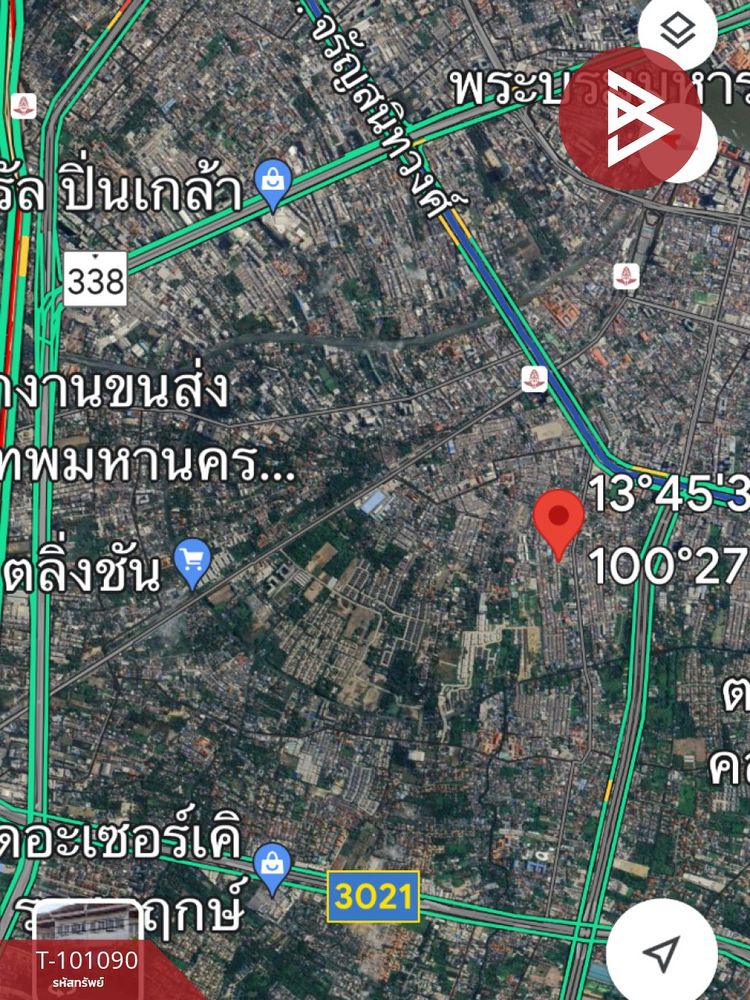
Task: Open the shopping marker near เดอะเซอร์เคิล
Action: click(272, 865)
